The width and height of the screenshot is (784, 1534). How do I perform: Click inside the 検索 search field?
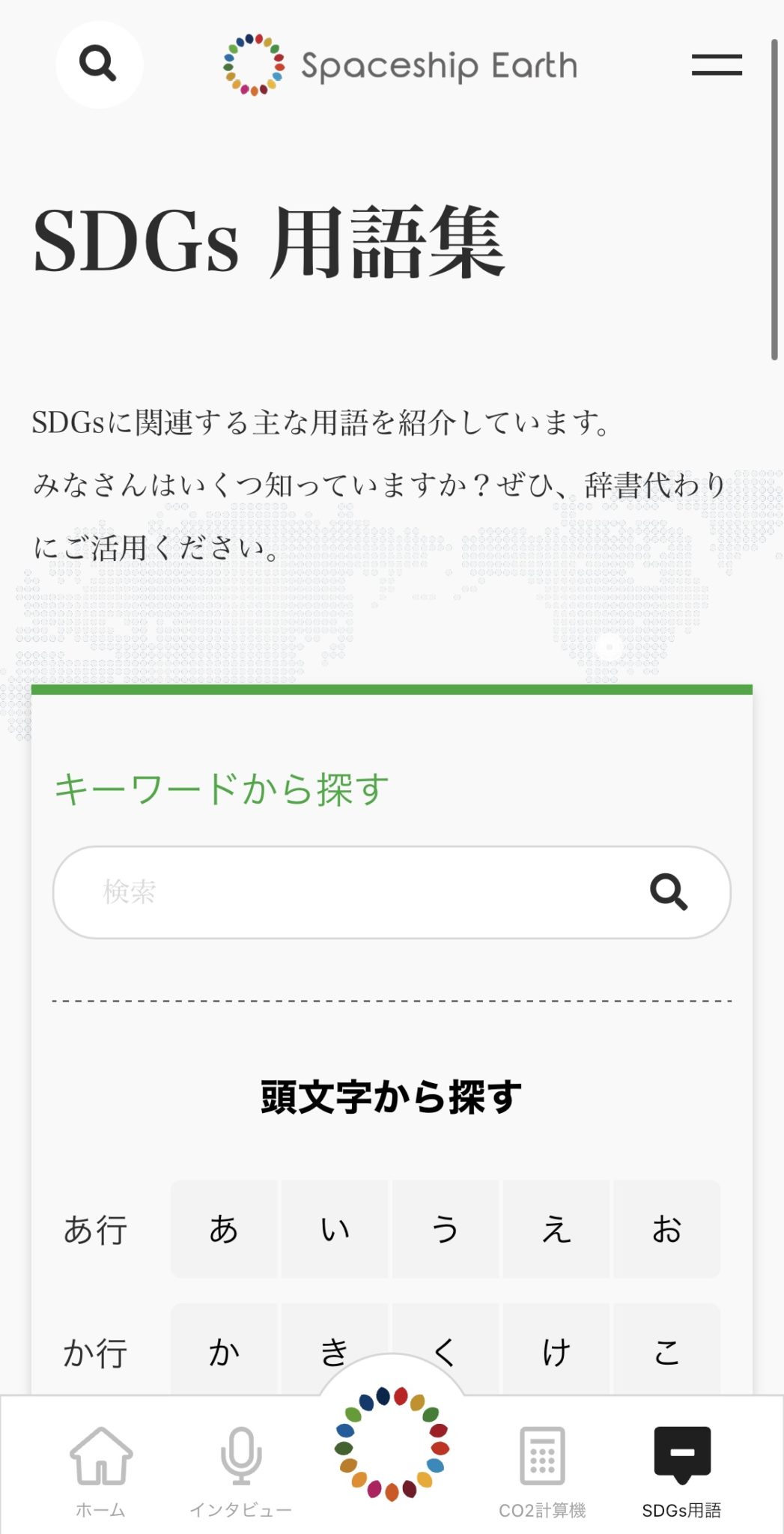point(300,893)
